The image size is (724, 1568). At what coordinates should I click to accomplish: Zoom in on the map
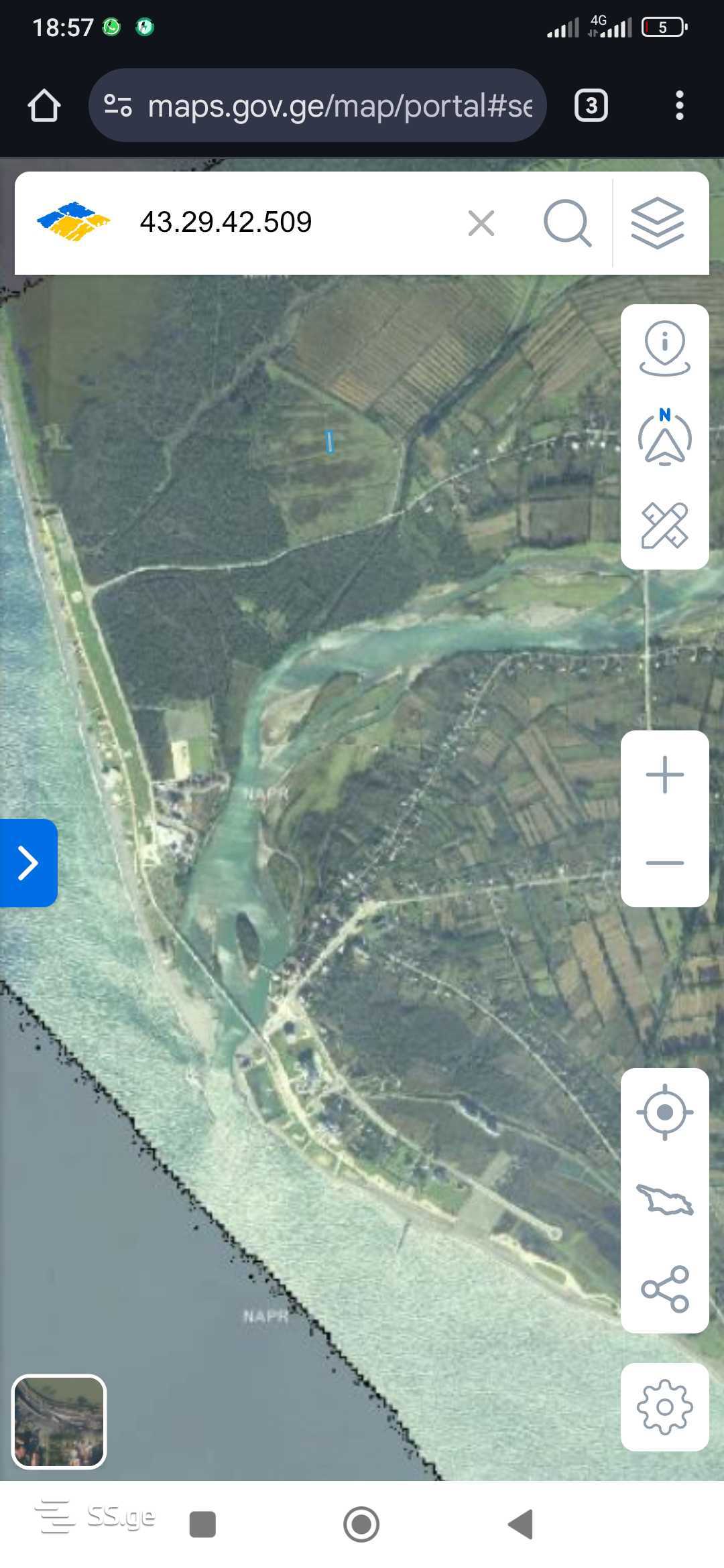[x=664, y=775]
